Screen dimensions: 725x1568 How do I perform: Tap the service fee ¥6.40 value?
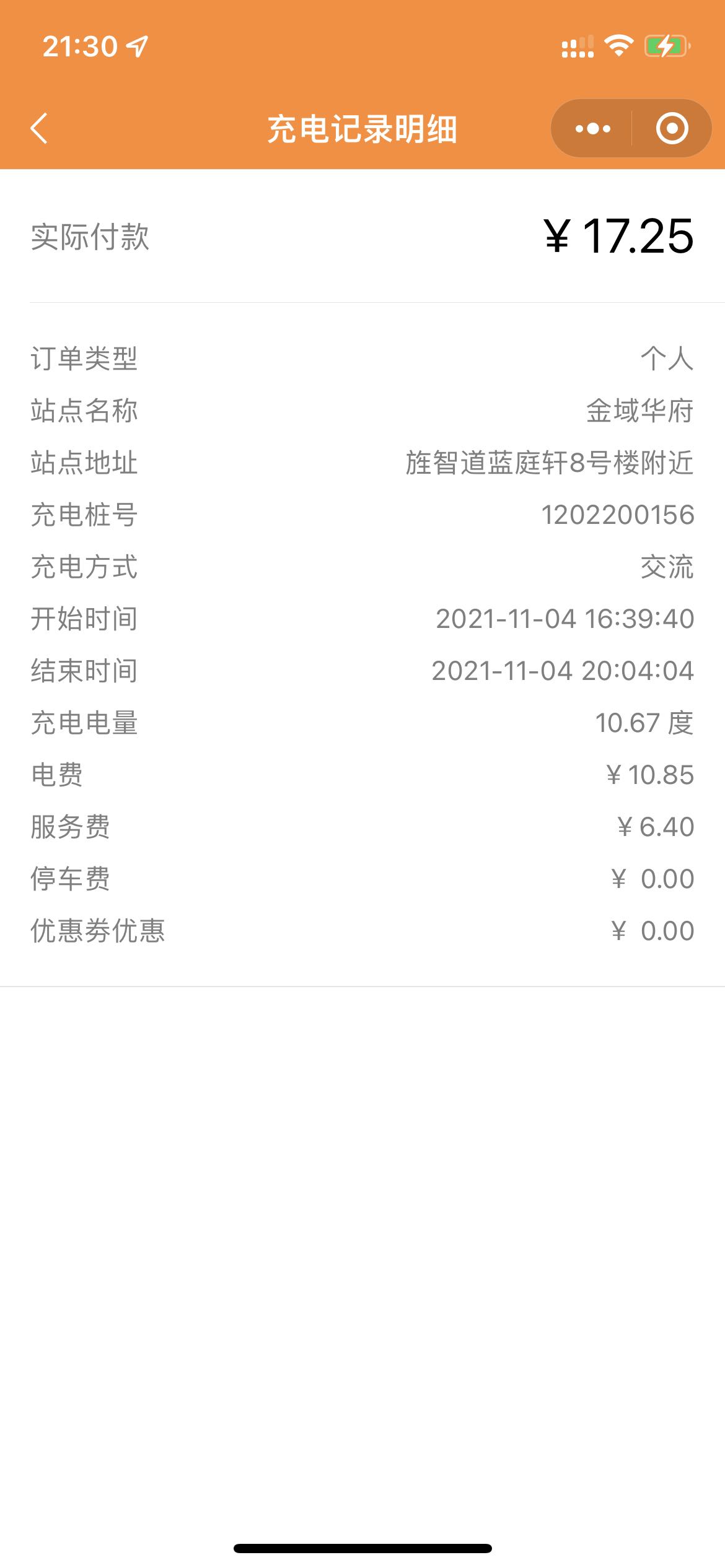(x=656, y=826)
